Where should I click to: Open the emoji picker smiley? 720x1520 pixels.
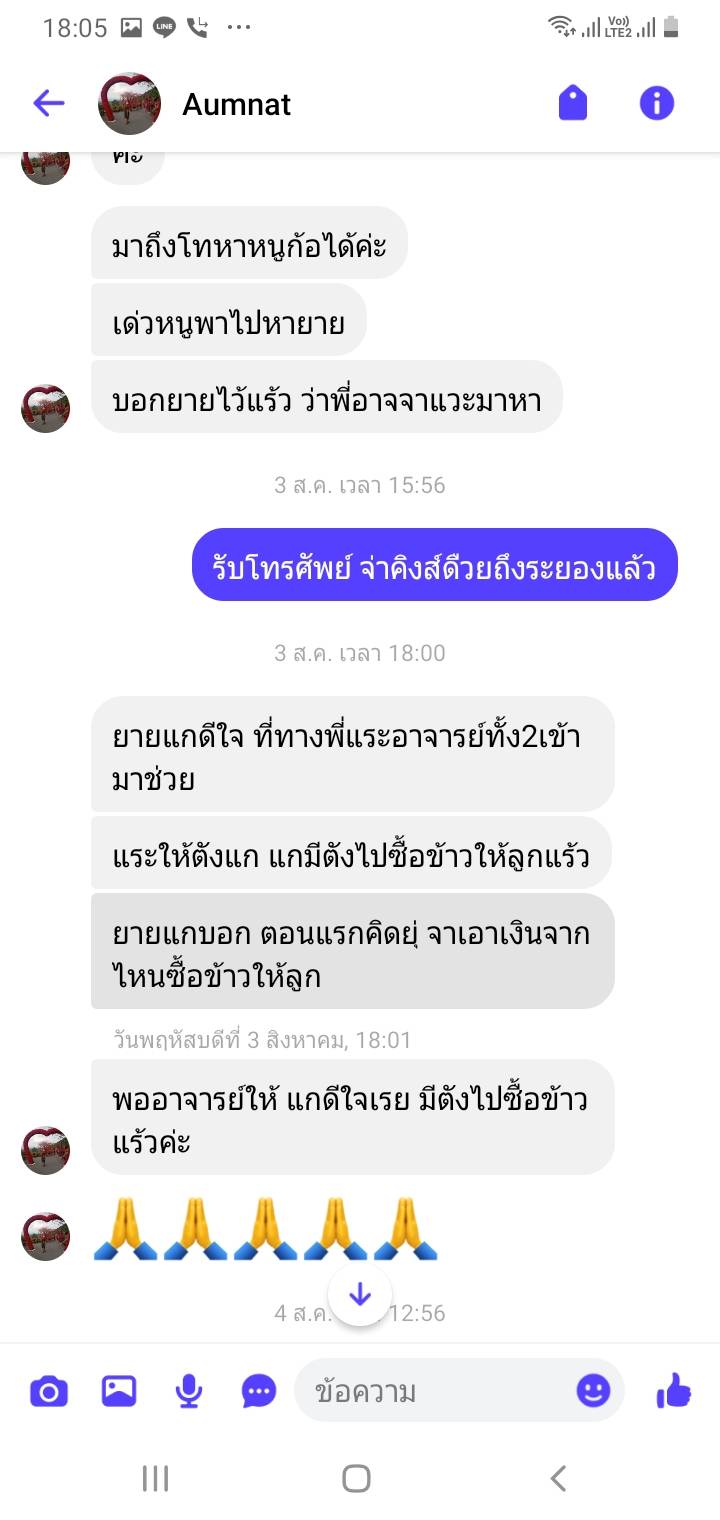coord(593,1391)
